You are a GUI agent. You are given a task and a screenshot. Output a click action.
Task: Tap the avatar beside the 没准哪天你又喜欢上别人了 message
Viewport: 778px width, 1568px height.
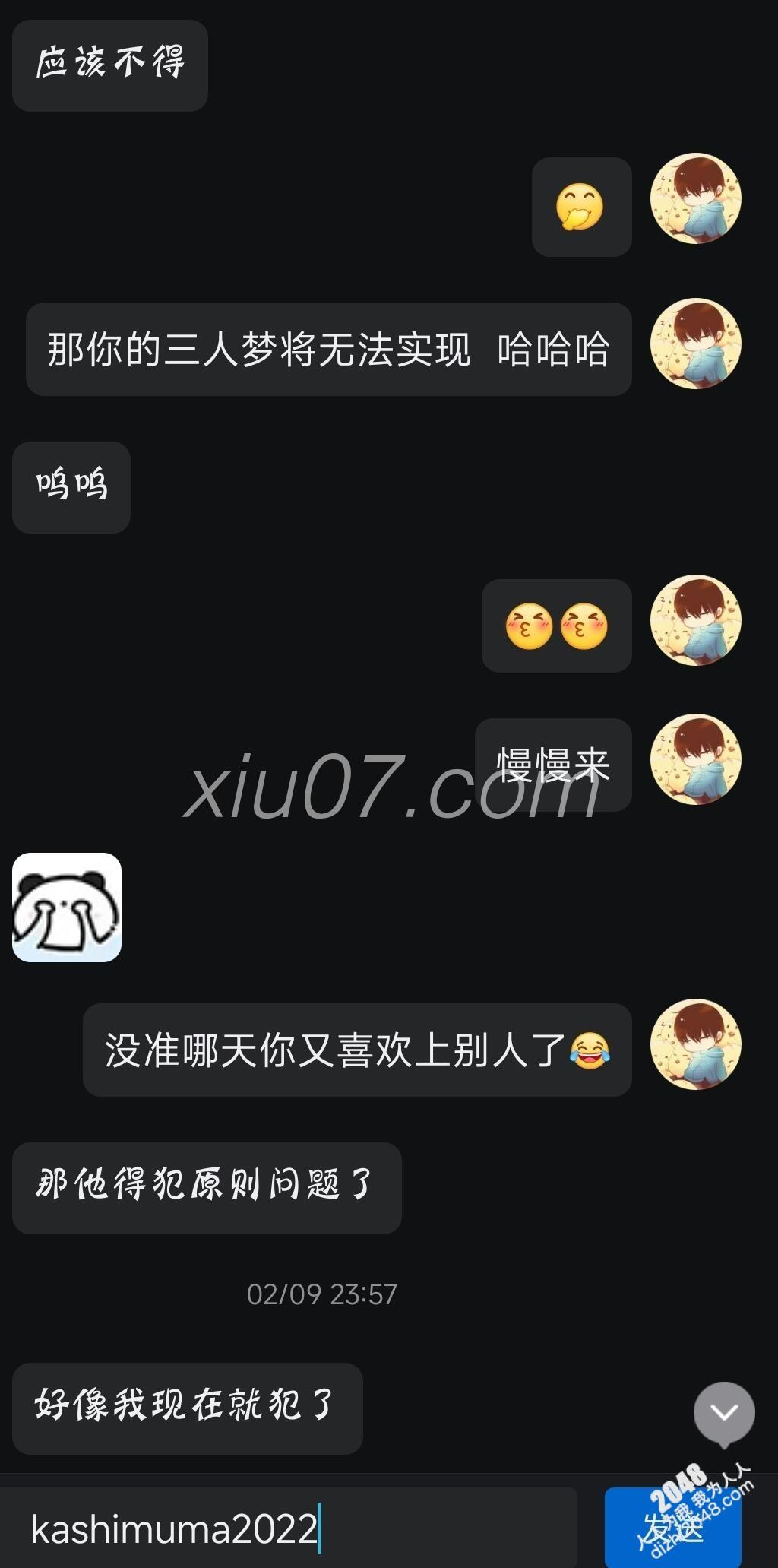[x=695, y=1044]
